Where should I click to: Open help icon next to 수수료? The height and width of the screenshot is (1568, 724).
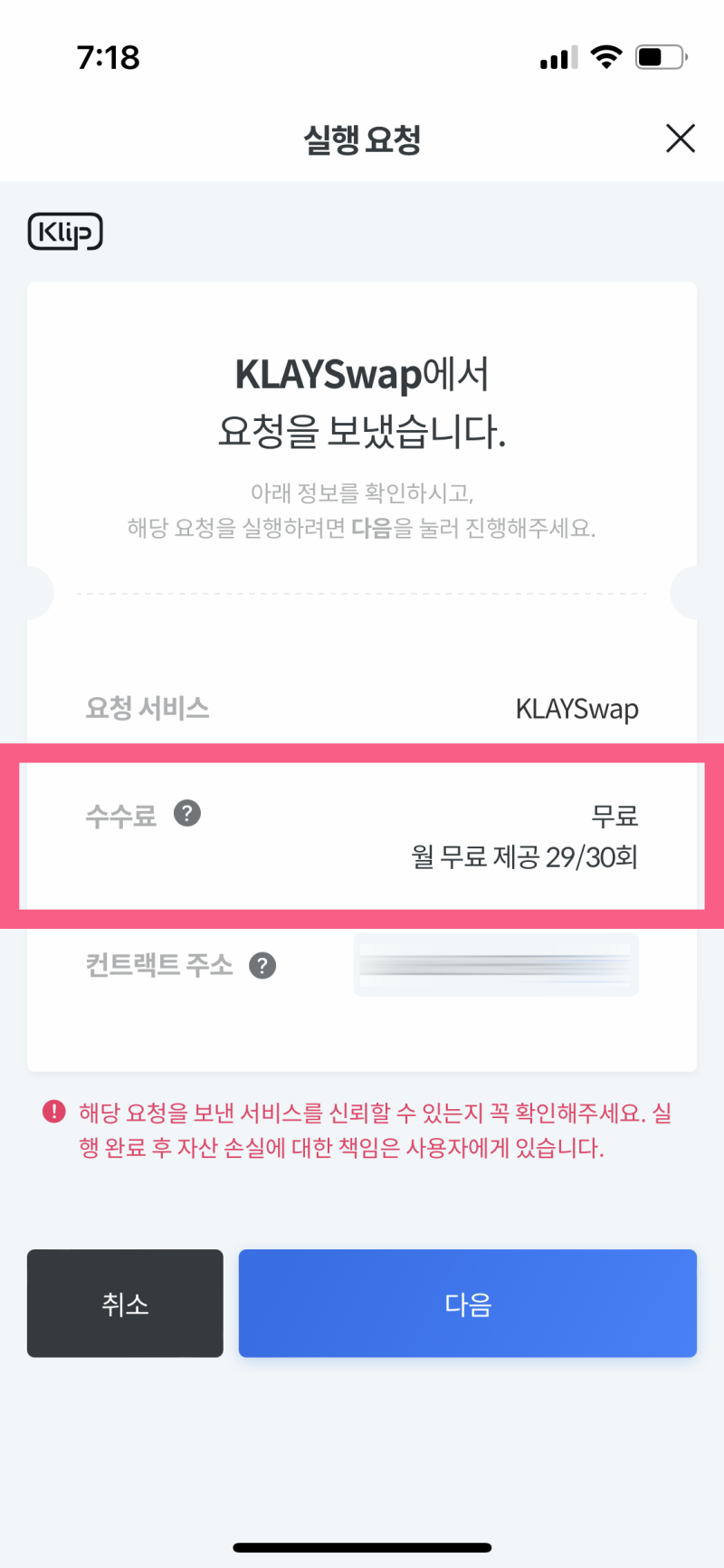(187, 813)
